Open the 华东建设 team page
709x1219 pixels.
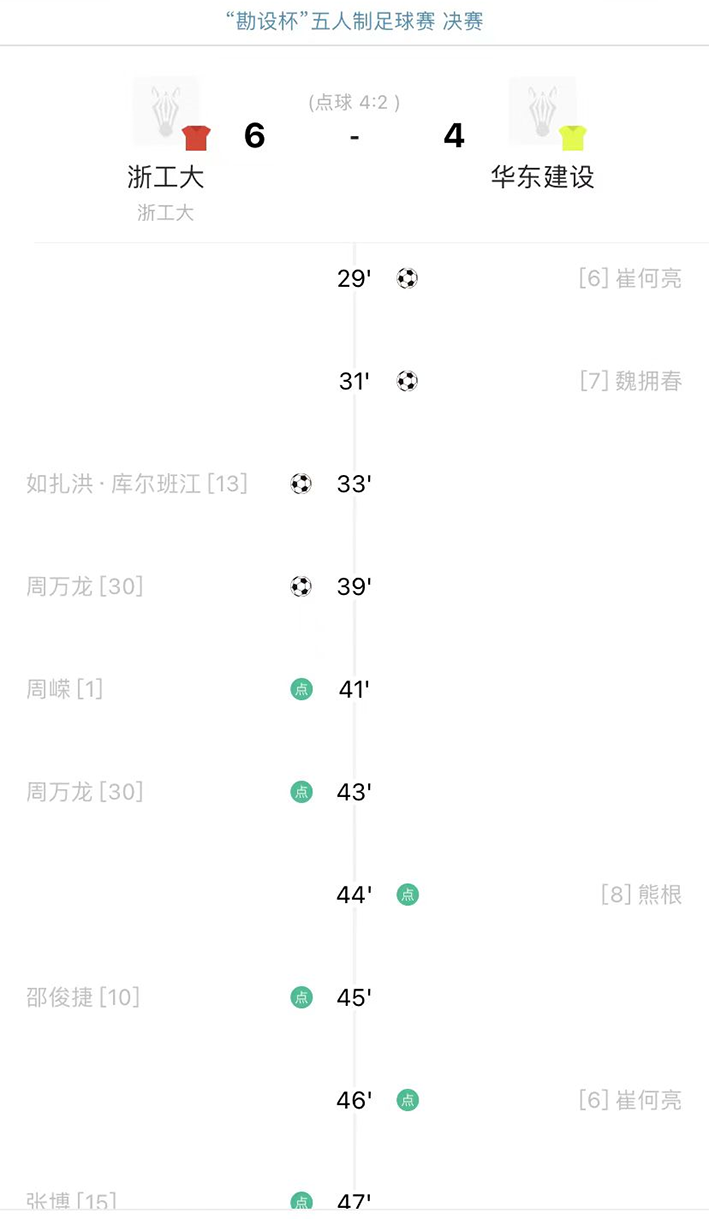[x=543, y=177]
